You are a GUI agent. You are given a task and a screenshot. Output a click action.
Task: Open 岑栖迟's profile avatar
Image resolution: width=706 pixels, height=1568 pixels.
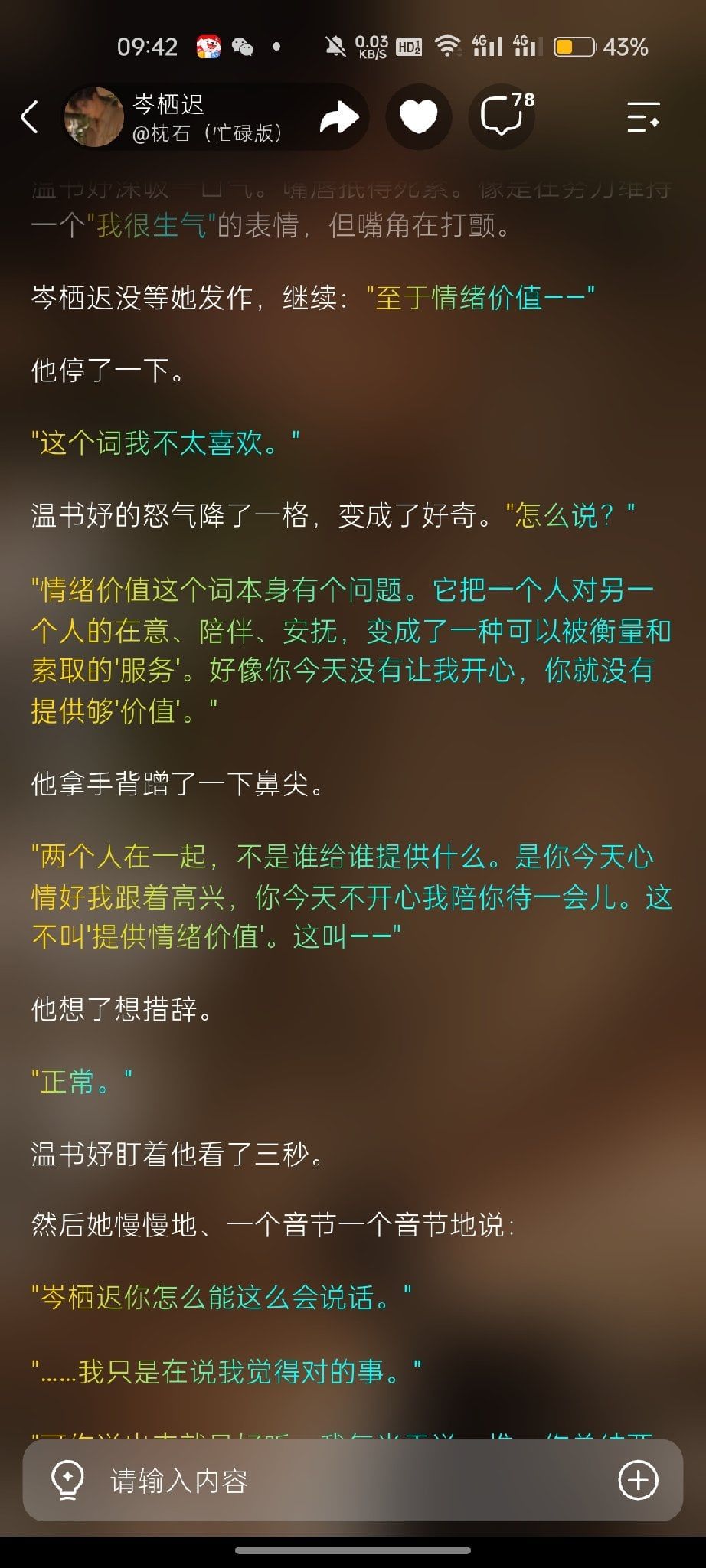94,116
